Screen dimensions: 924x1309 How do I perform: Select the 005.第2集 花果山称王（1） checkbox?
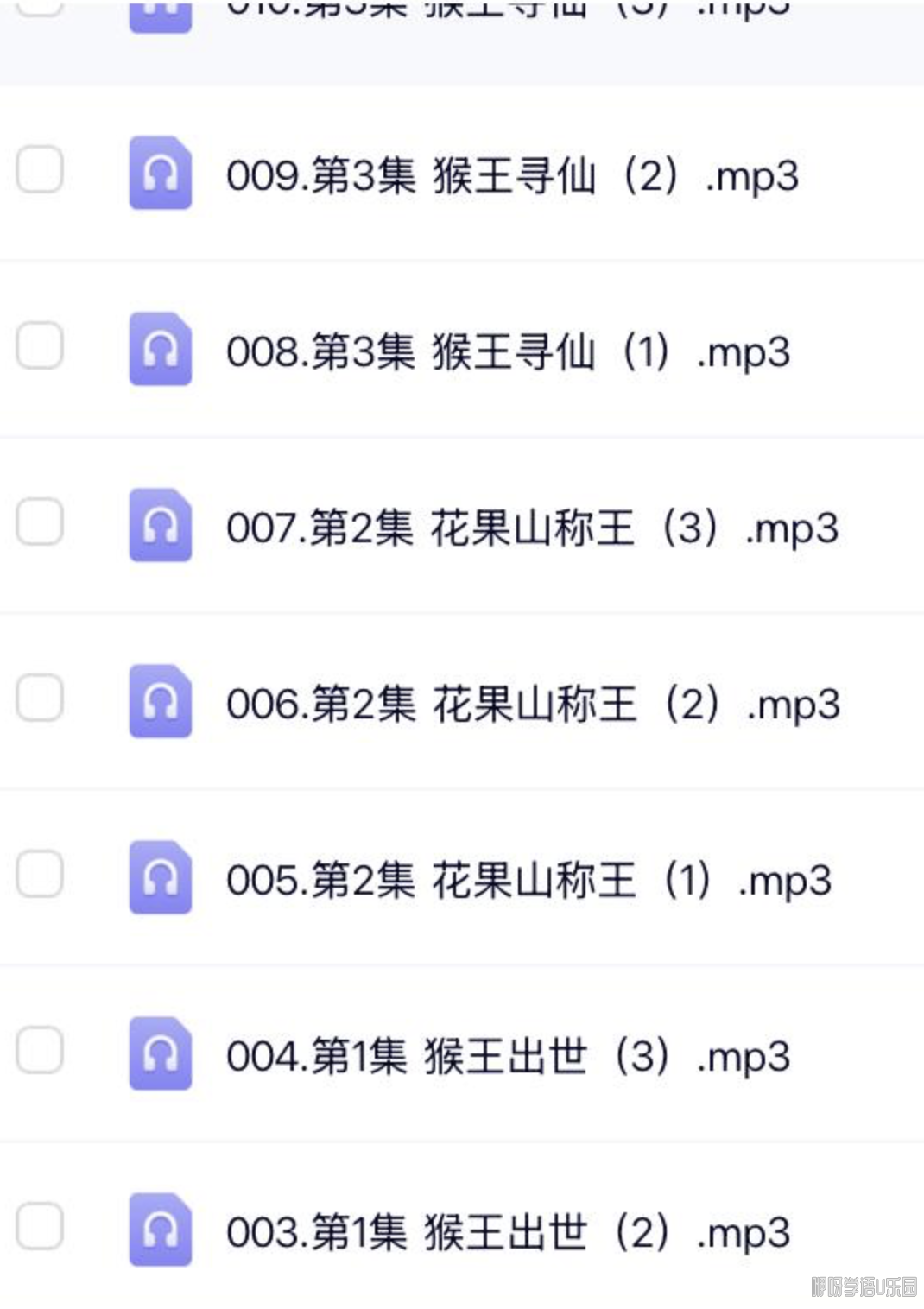point(40,874)
